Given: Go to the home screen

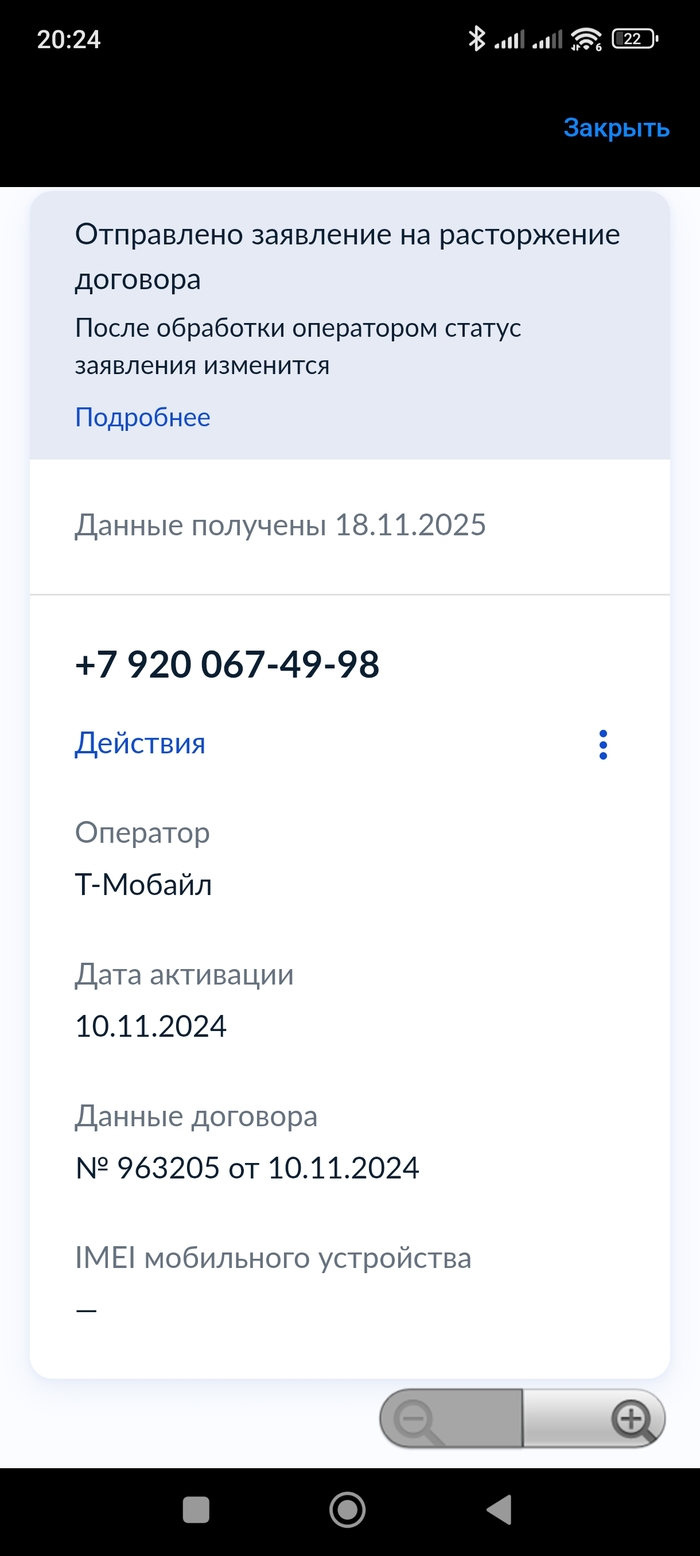Looking at the screenshot, I should click(x=347, y=1509).
